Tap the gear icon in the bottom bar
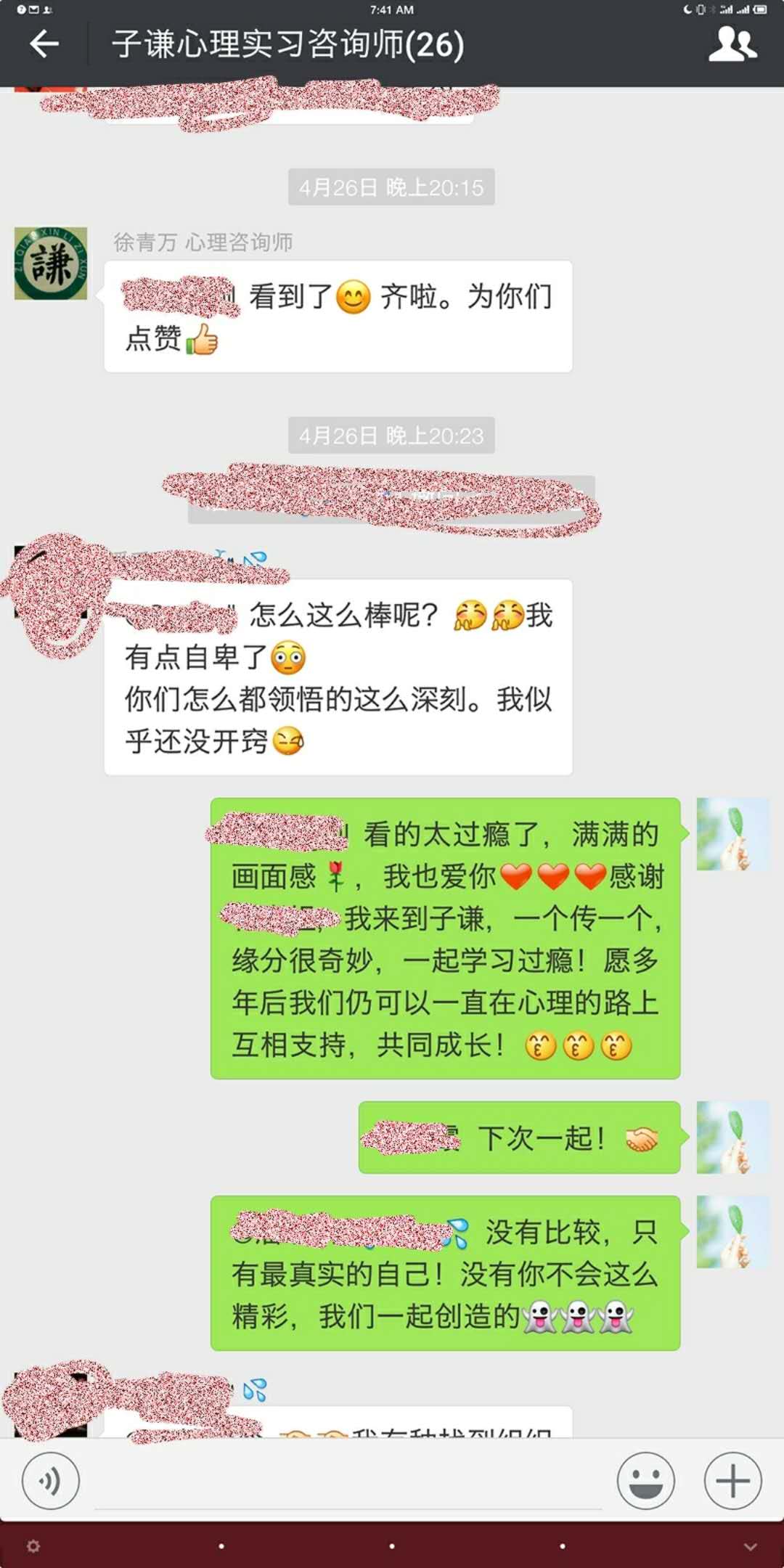The width and height of the screenshot is (784, 1568). coord(33,1546)
